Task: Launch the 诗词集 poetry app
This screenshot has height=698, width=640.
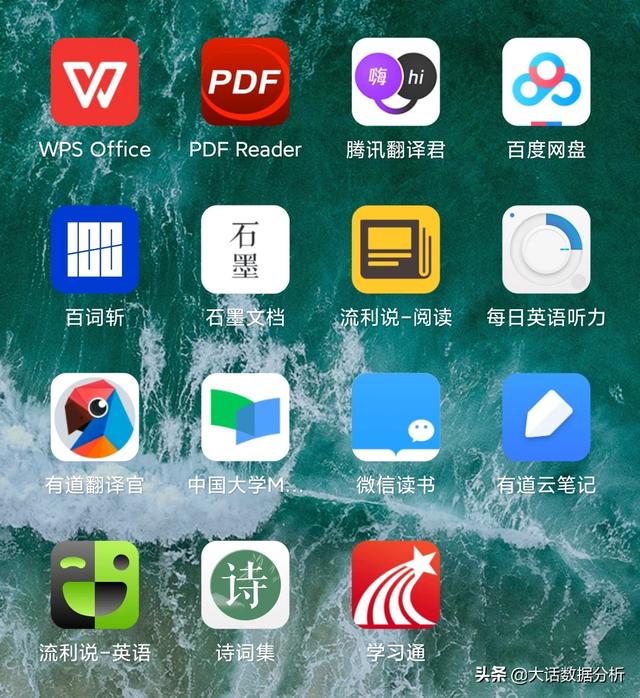Action: tap(245, 585)
